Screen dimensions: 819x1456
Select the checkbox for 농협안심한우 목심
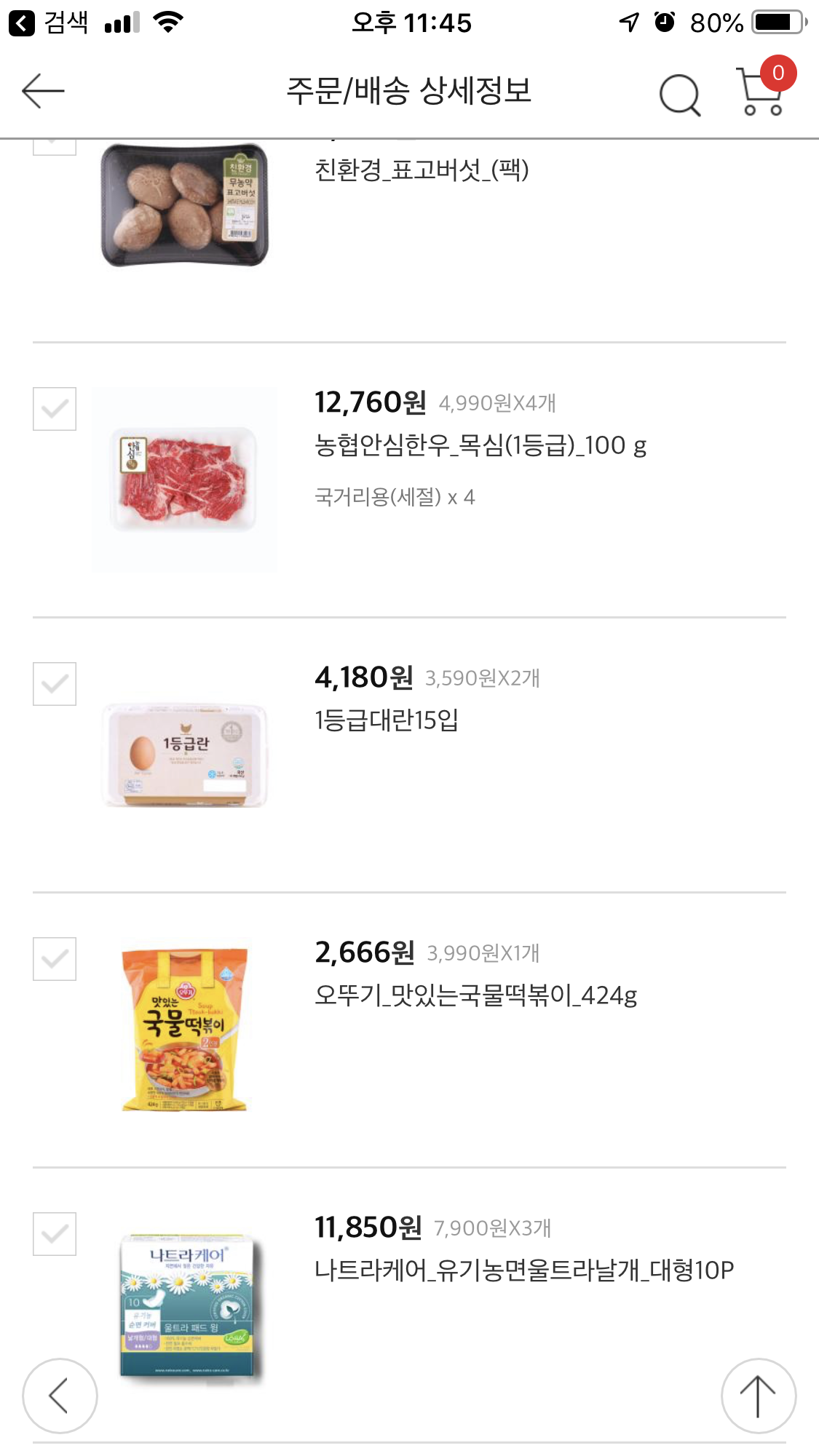pyautogui.click(x=55, y=409)
